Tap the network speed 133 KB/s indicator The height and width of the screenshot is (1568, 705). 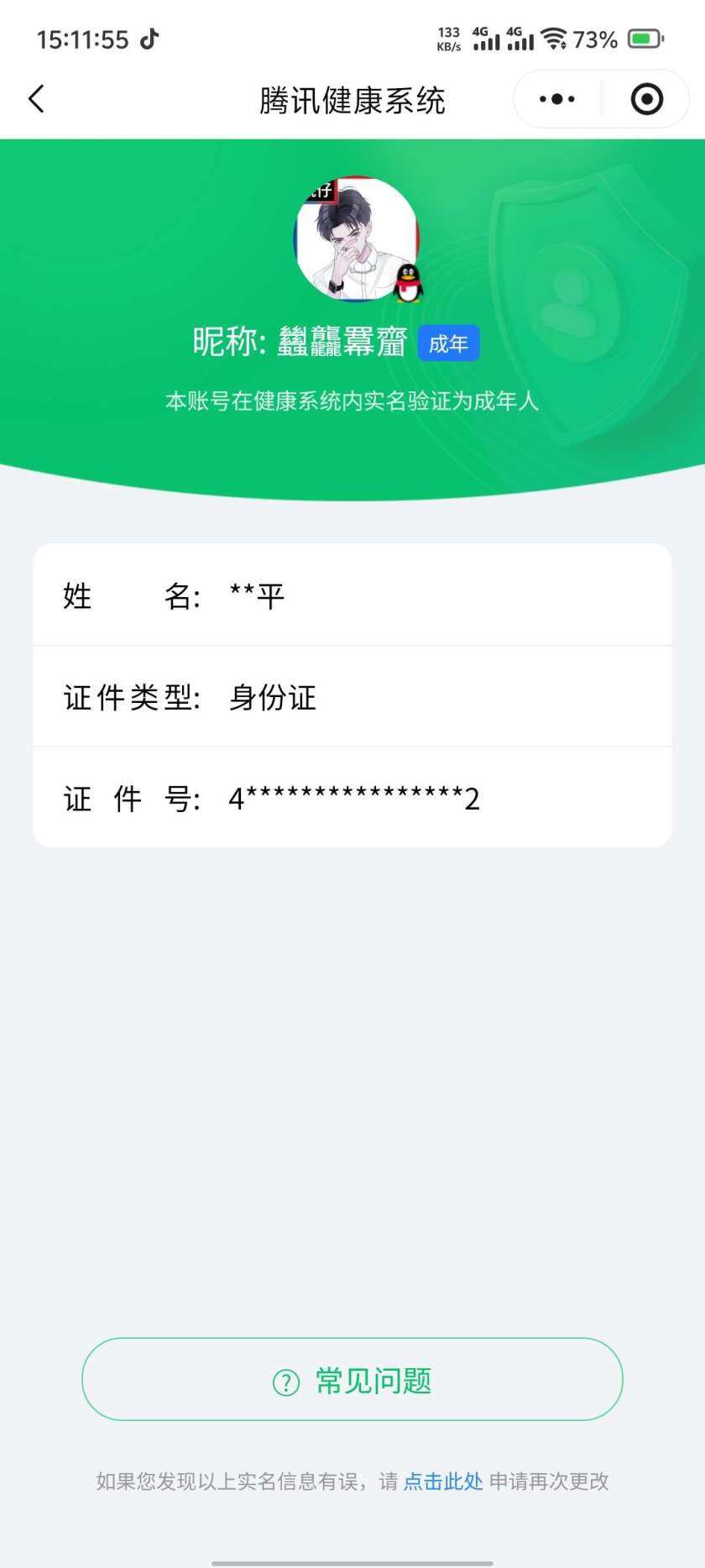(x=447, y=38)
